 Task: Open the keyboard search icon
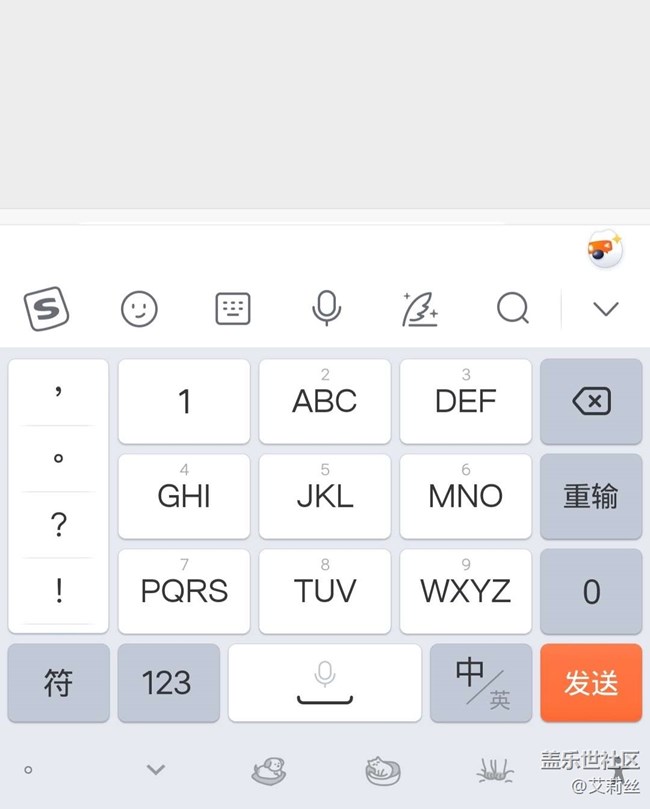tap(513, 309)
